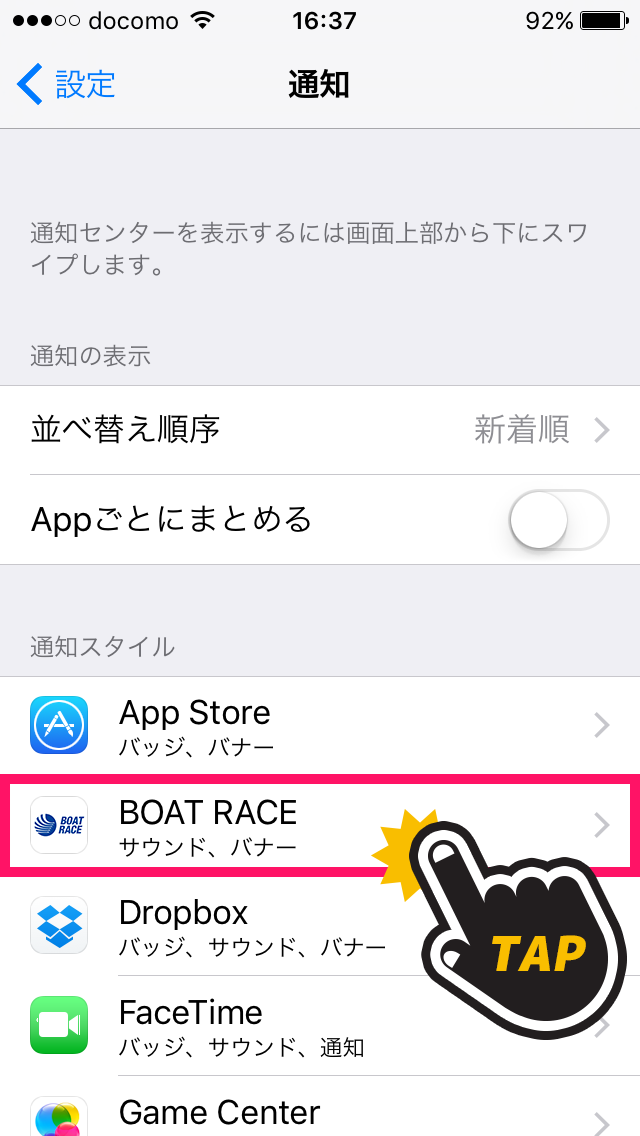Screen dimensions: 640x1136
Task: Toggle Appごとにまとめる switch
Action: coord(558,520)
